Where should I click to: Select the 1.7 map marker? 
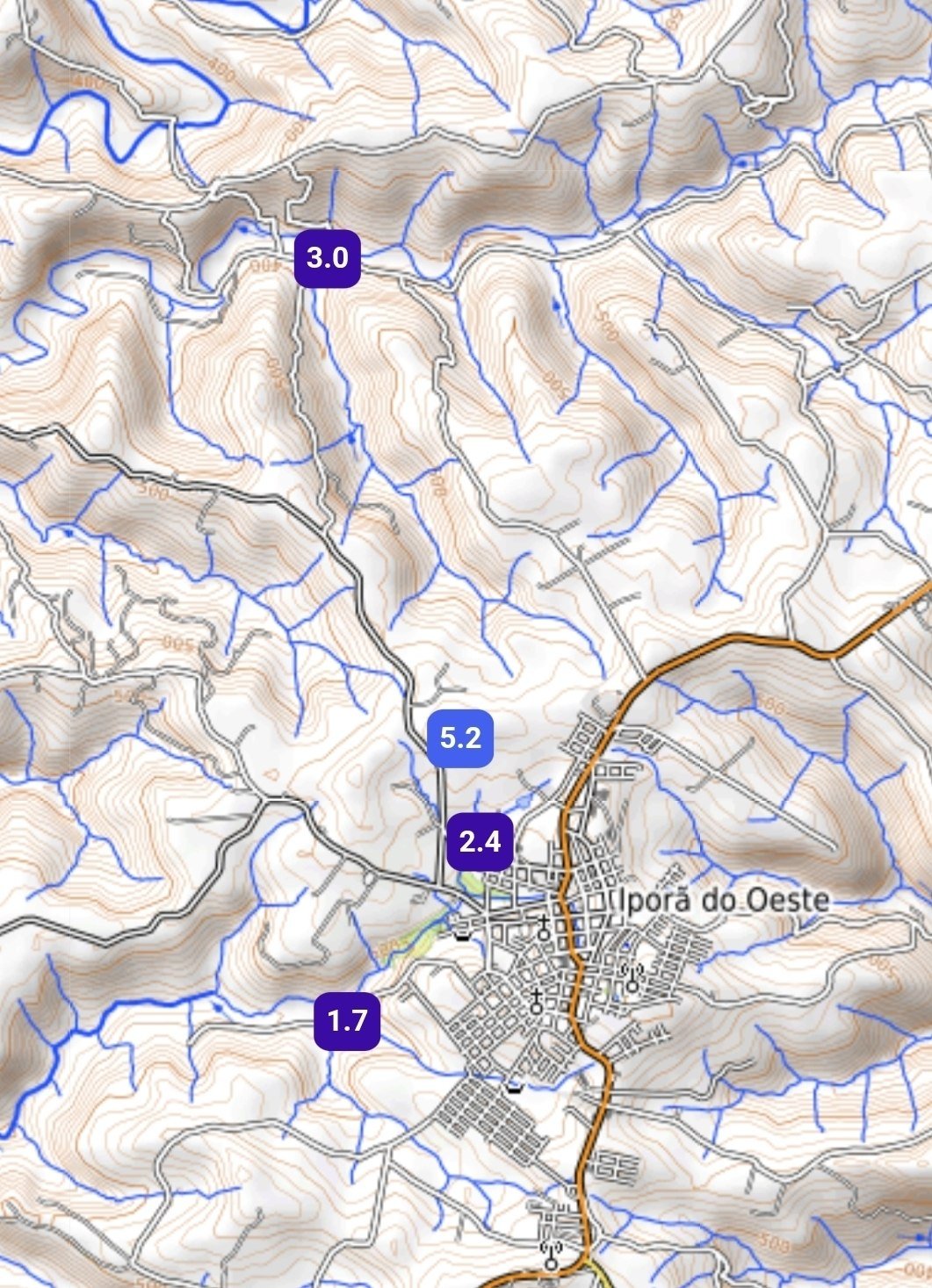click(x=347, y=1020)
